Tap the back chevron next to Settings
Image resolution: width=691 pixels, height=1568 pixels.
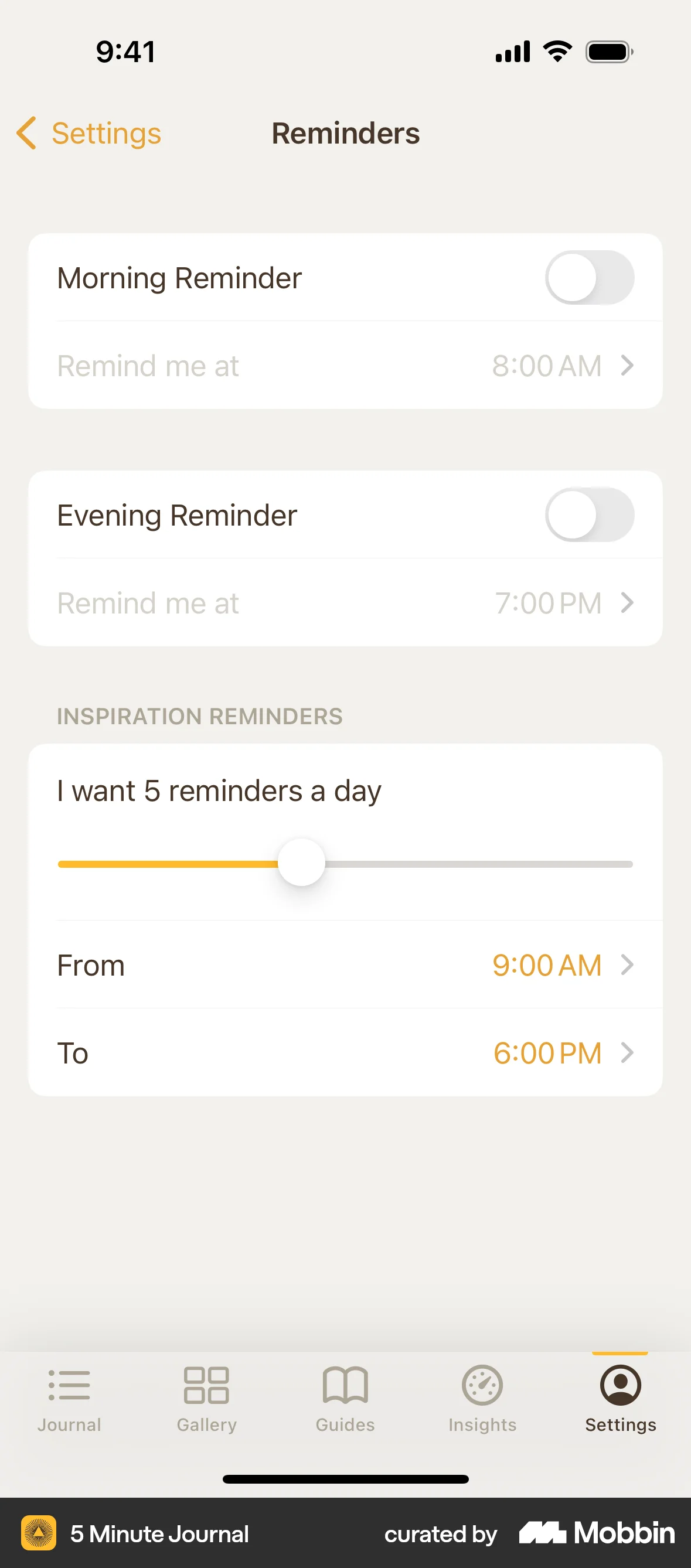(26, 132)
